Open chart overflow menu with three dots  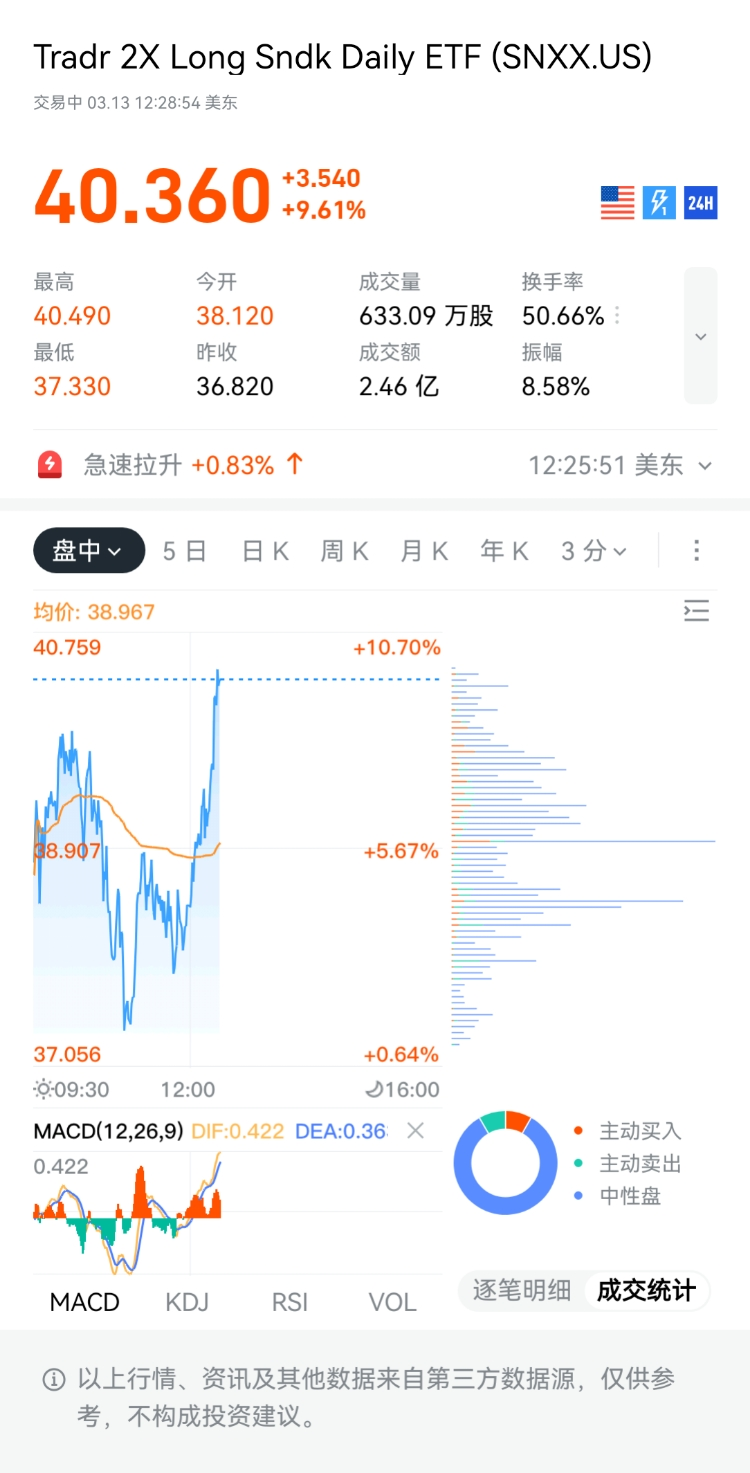697,551
